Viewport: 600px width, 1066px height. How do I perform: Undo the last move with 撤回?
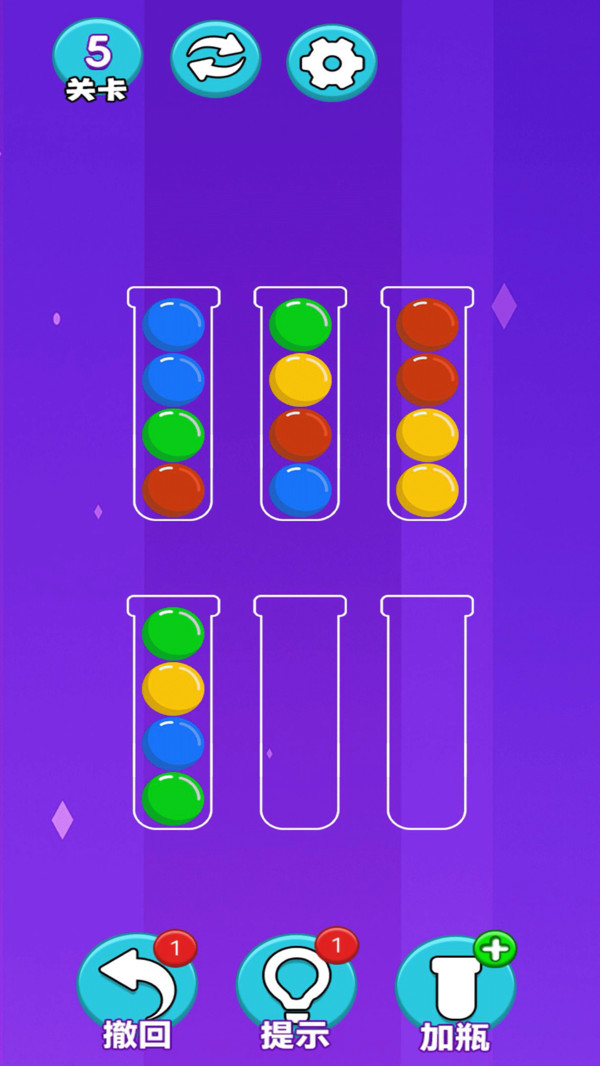pos(137,992)
